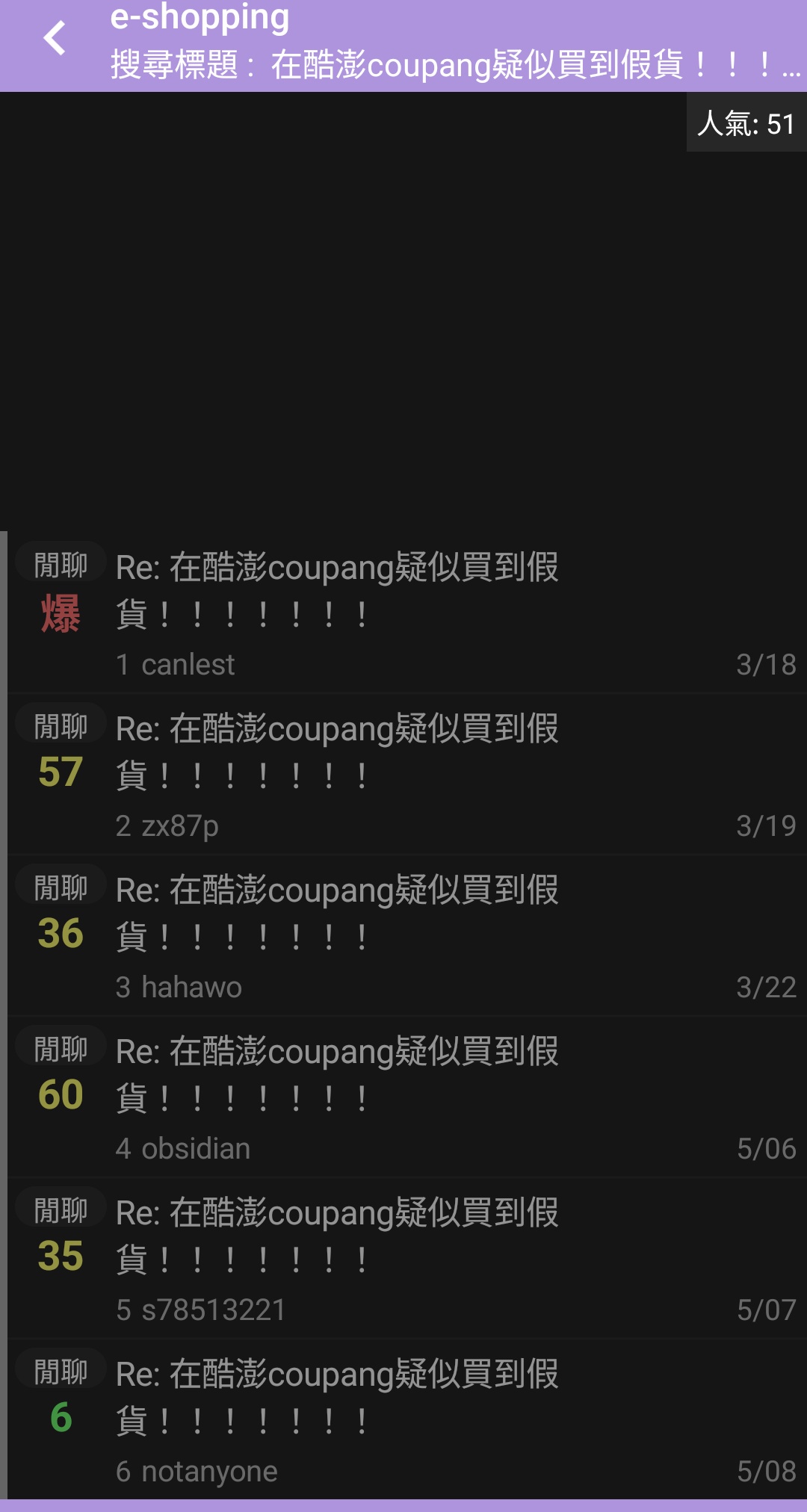Open the reply post by notanyone
Screen dimensions: 807x1512
[x=403, y=1419]
